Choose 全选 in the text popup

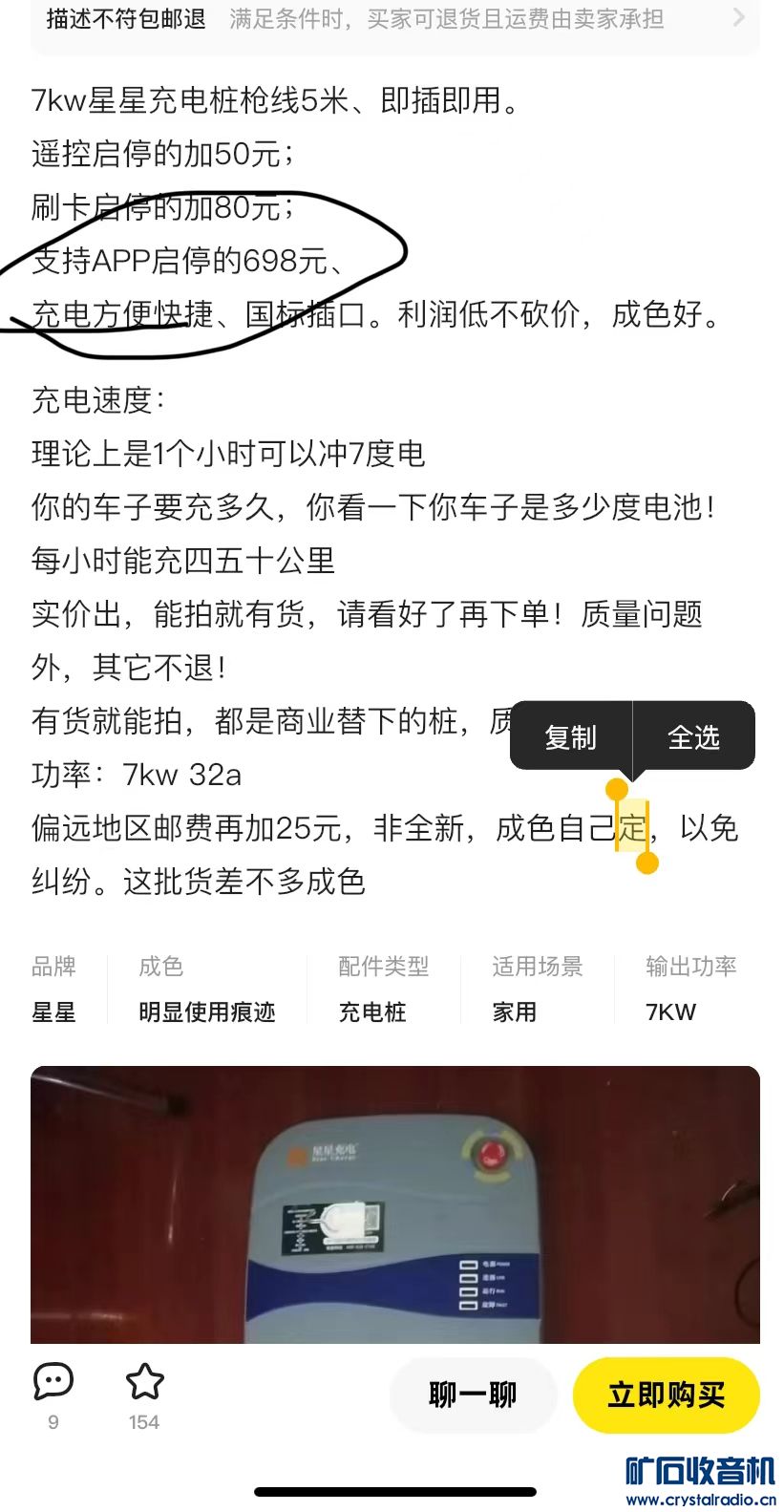pos(693,736)
